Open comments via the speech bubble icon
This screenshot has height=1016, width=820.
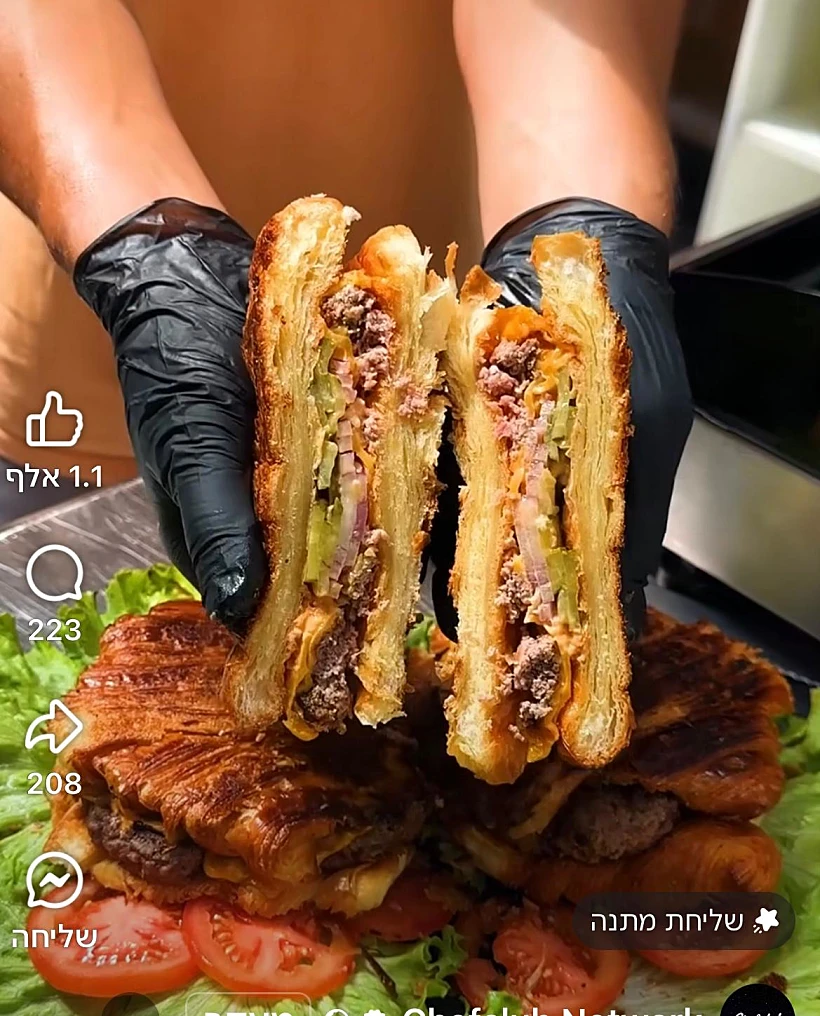coord(55,572)
